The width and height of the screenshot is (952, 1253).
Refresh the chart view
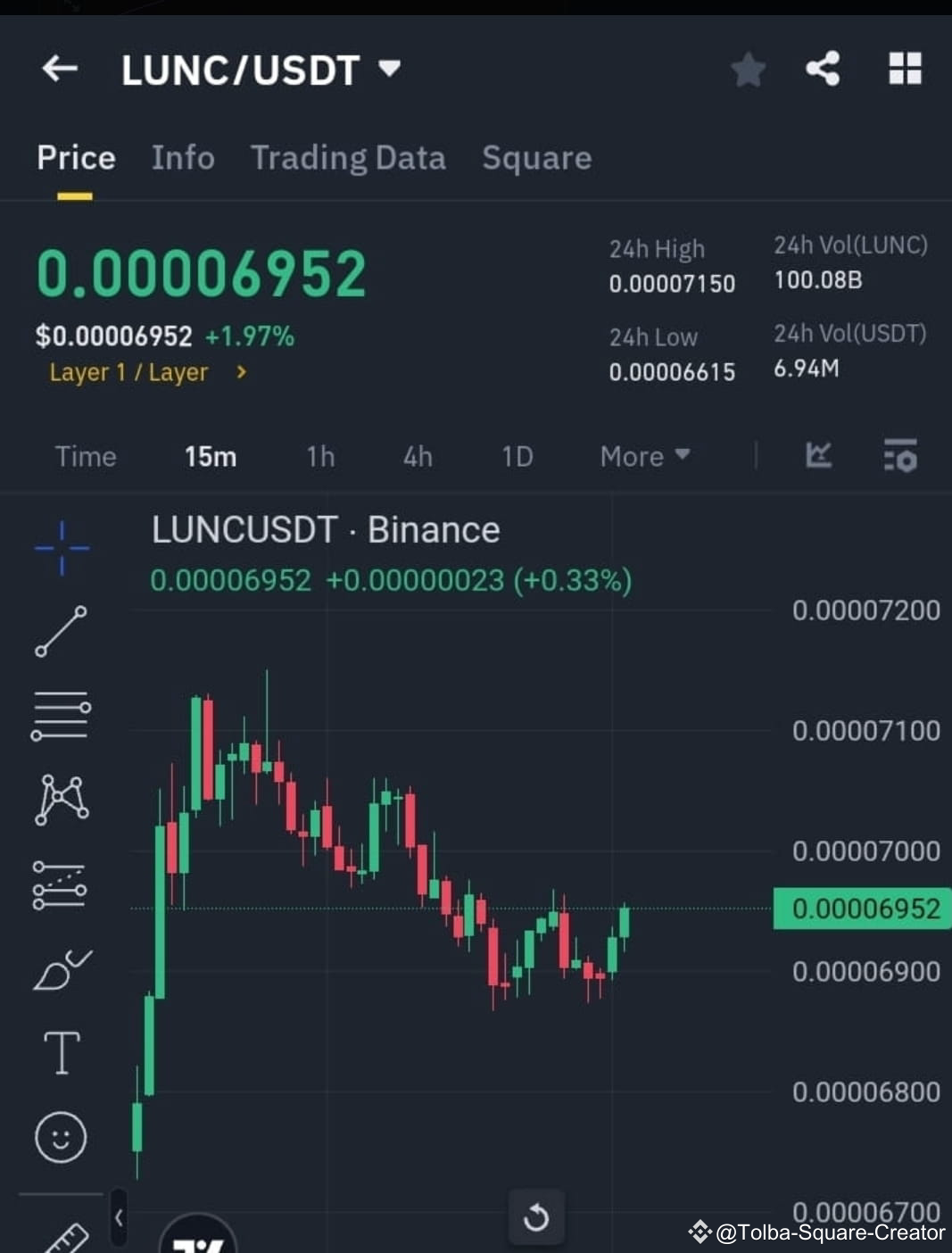[536, 1216]
